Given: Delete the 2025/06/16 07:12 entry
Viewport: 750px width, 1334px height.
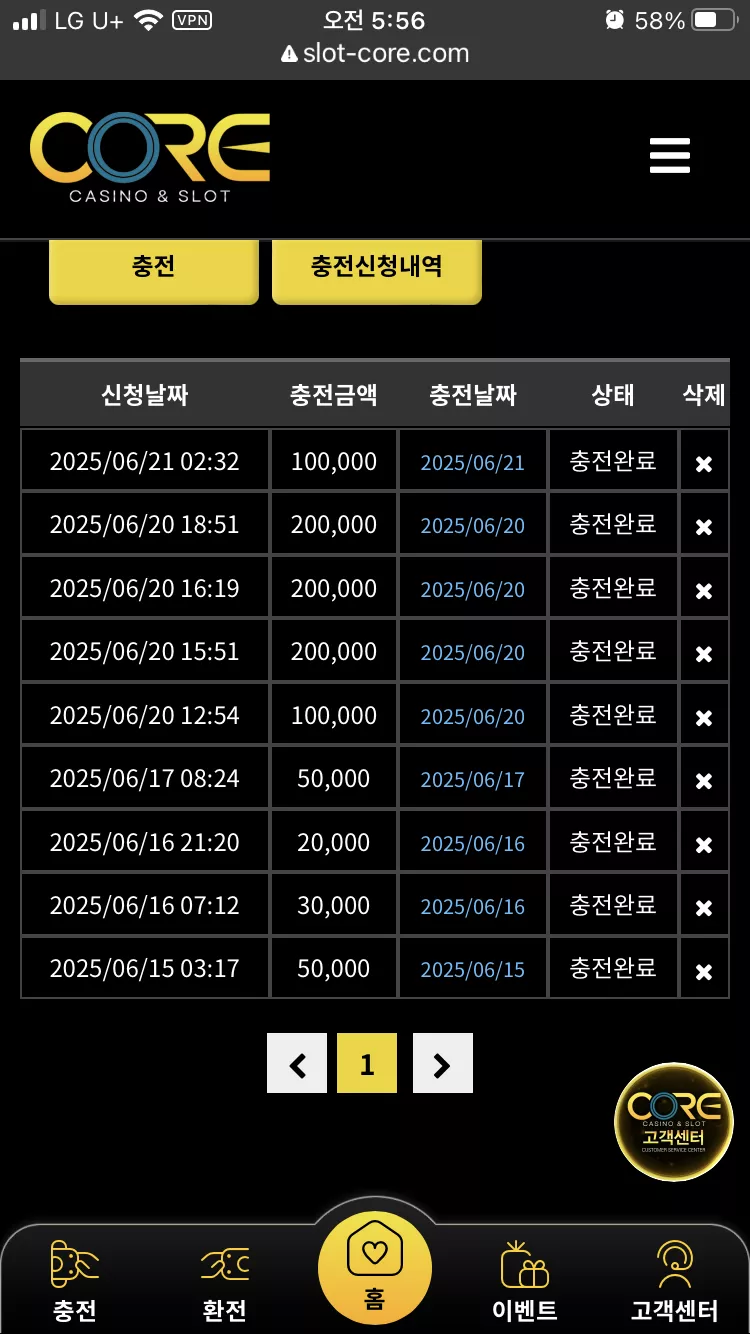Looking at the screenshot, I should pos(704,907).
